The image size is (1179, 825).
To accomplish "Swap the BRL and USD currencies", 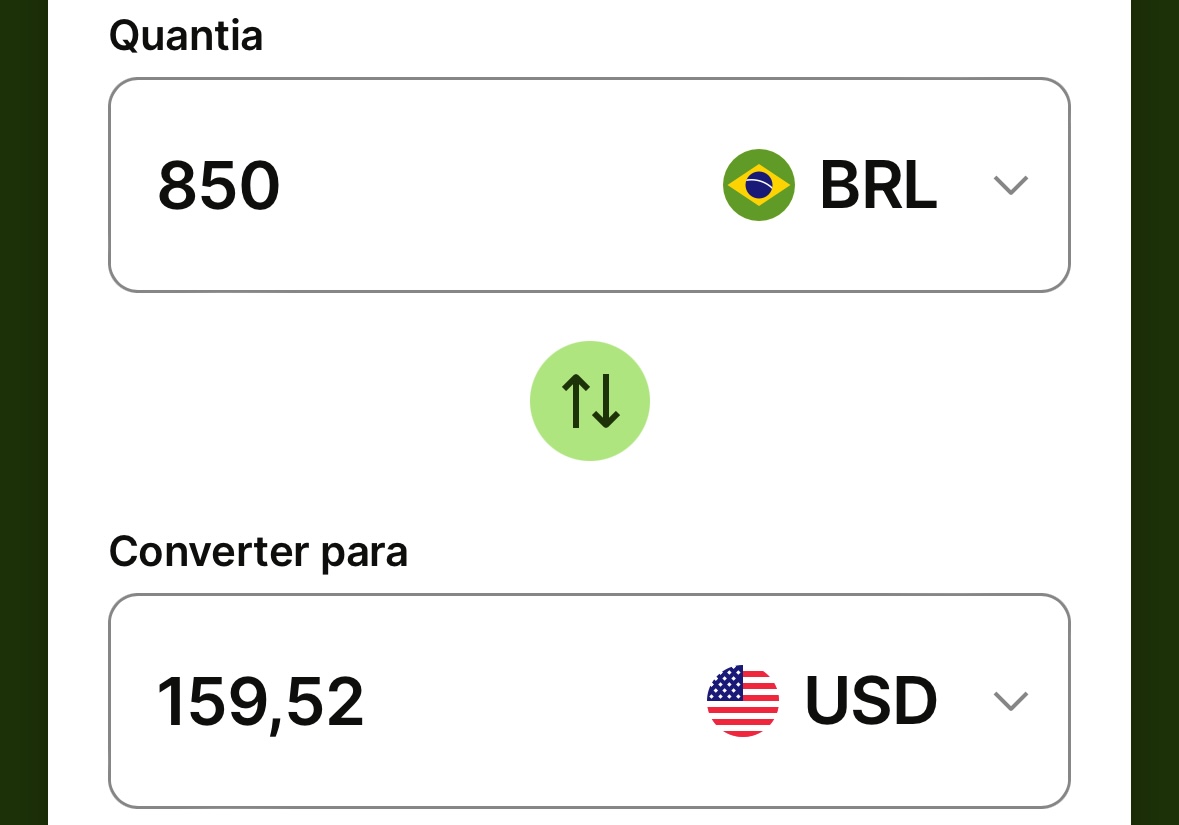I will click(590, 401).
